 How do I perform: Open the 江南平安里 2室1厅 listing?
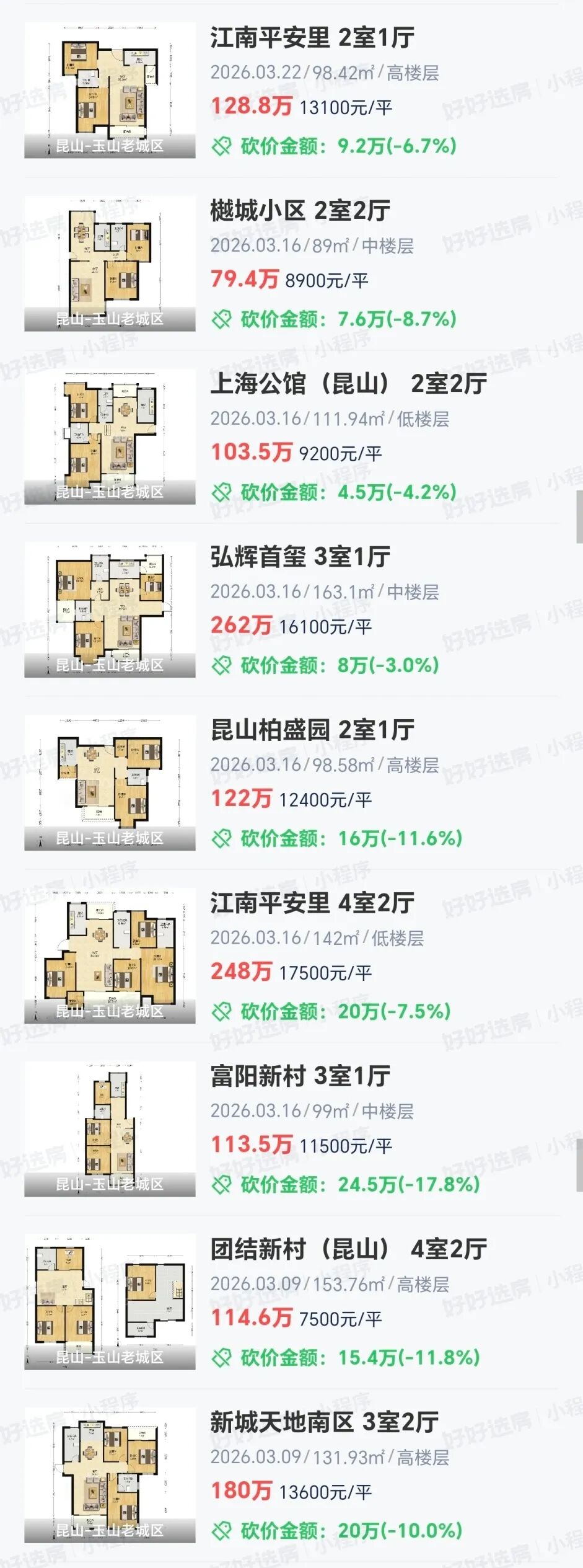(x=312, y=38)
